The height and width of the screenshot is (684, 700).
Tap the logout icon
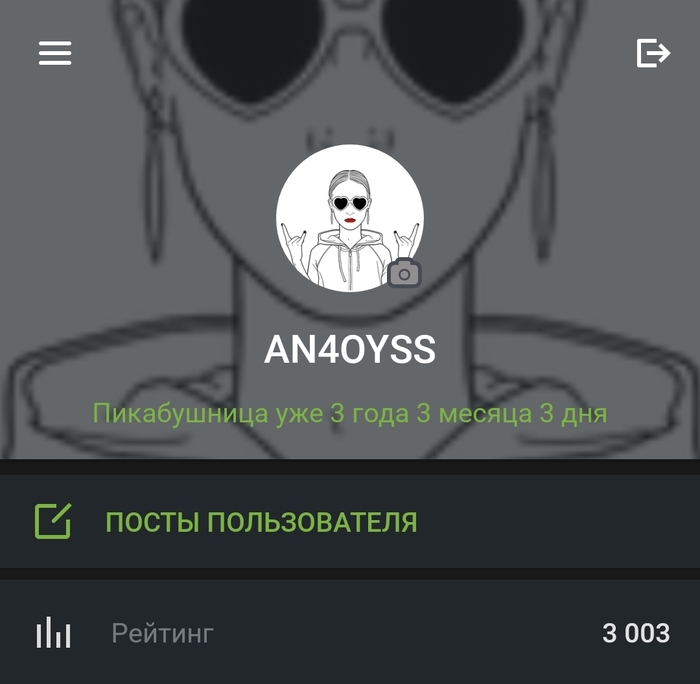(x=652, y=53)
